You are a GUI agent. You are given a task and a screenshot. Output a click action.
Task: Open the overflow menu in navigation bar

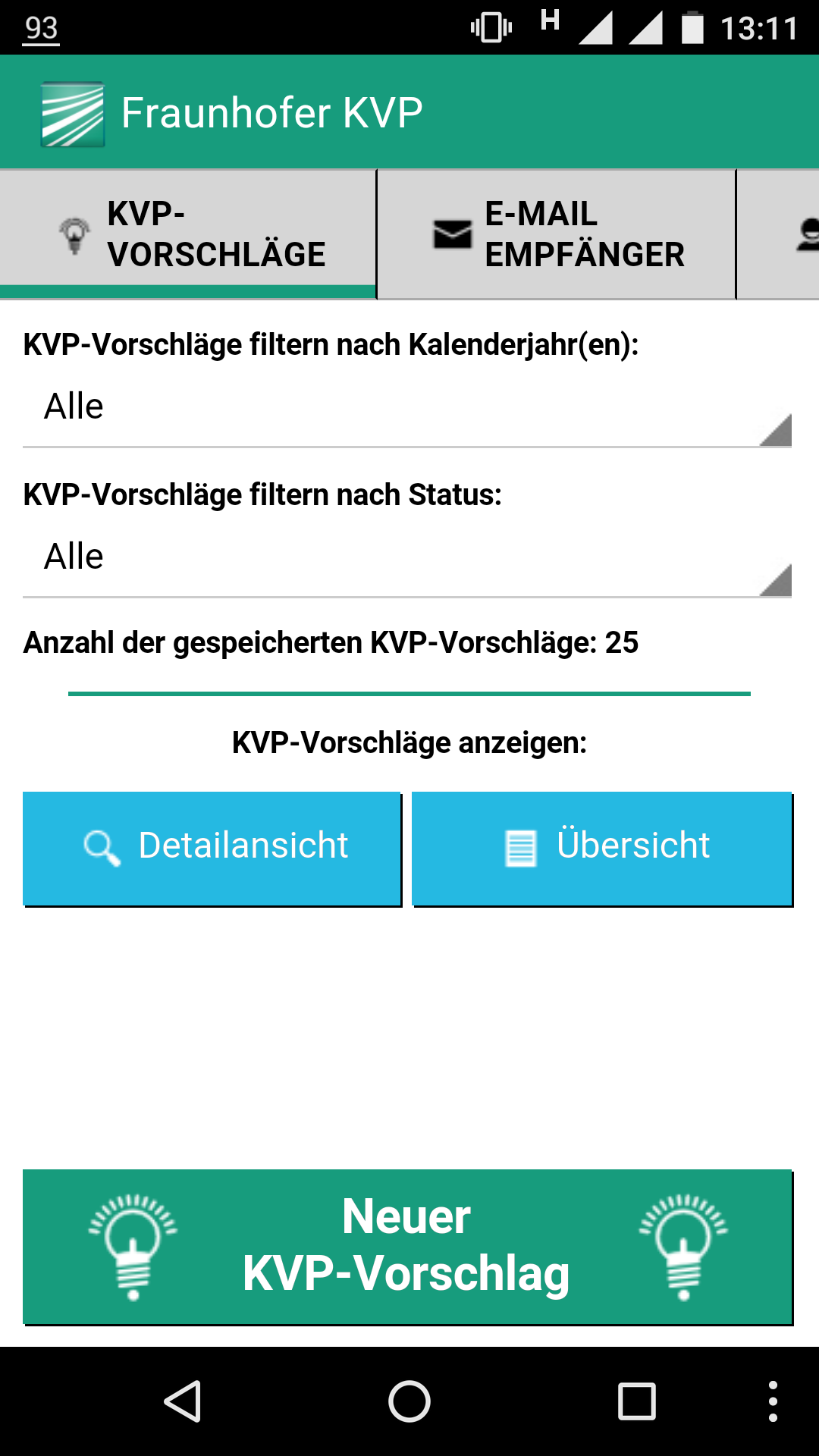coord(773,1401)
